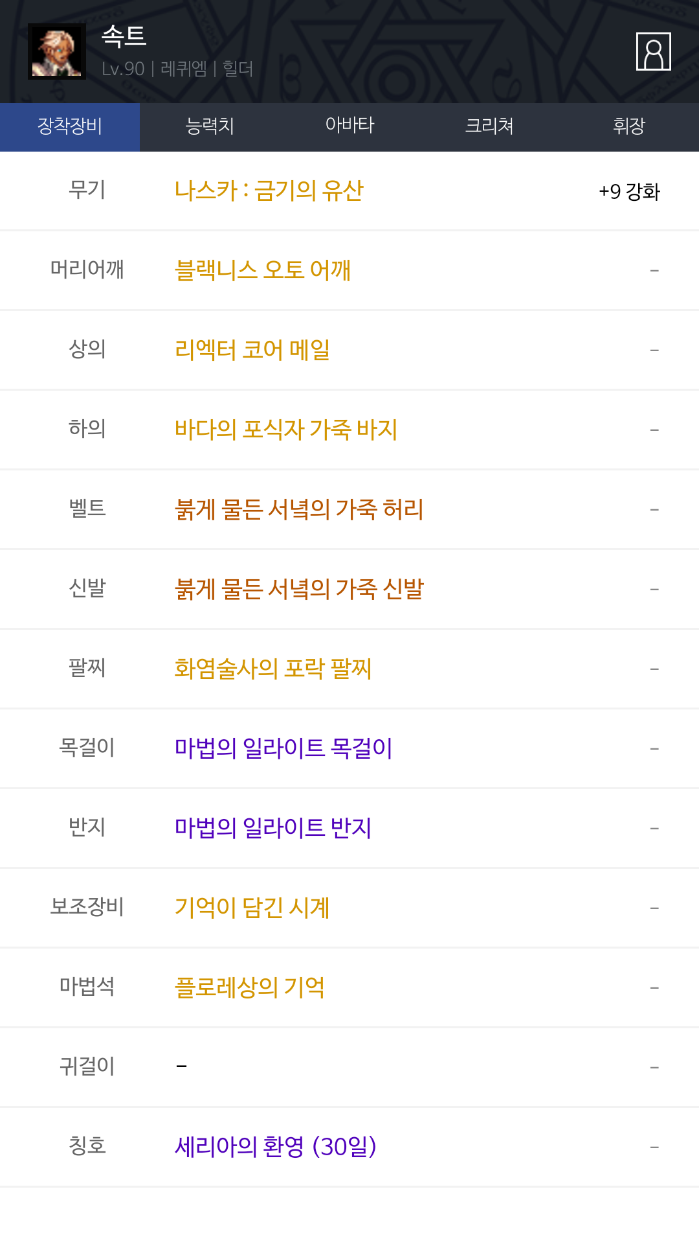
Task: Open the profile icon in the header
Action: [x=653, y=52]
